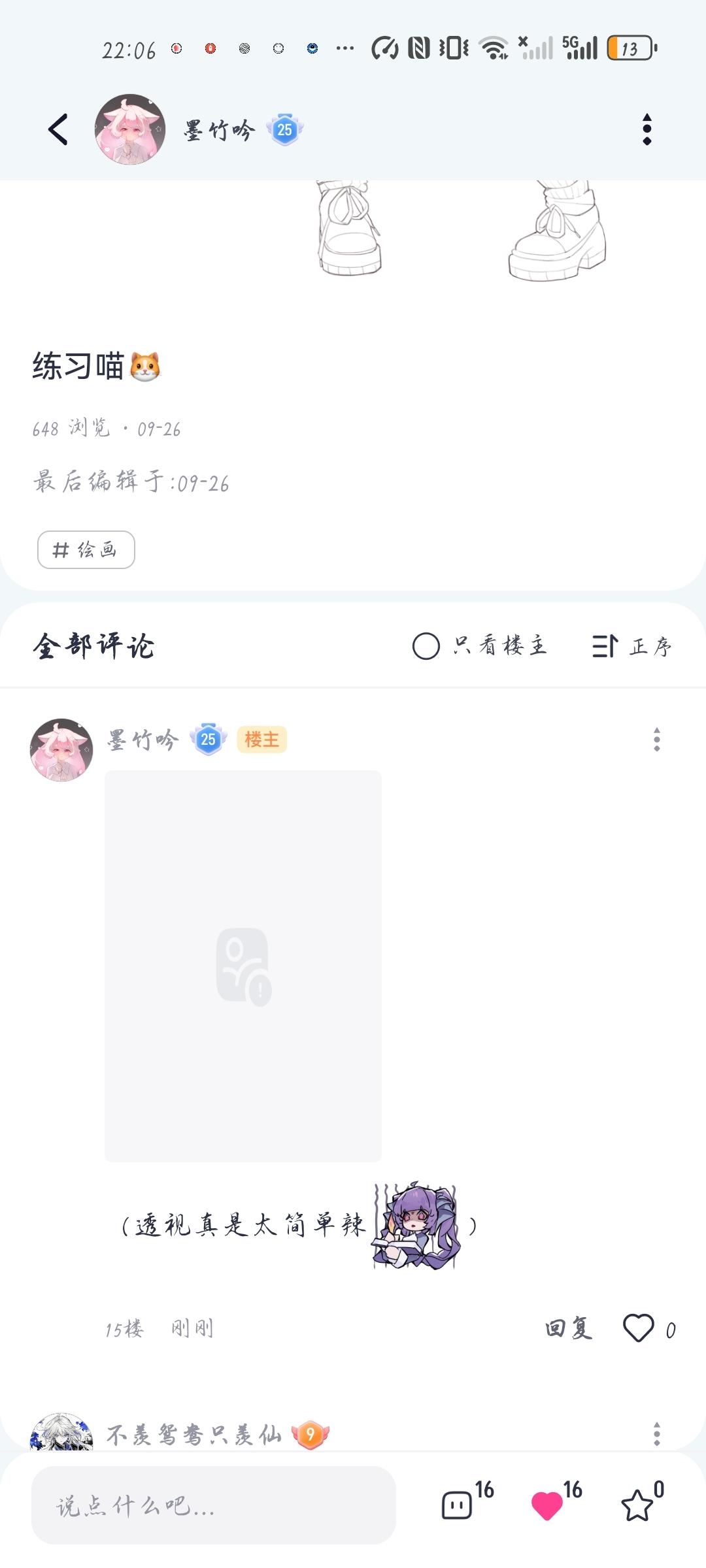706x1568 pixels.
Task: Open the #绘画 topic tag
Action: click(86, 550)
